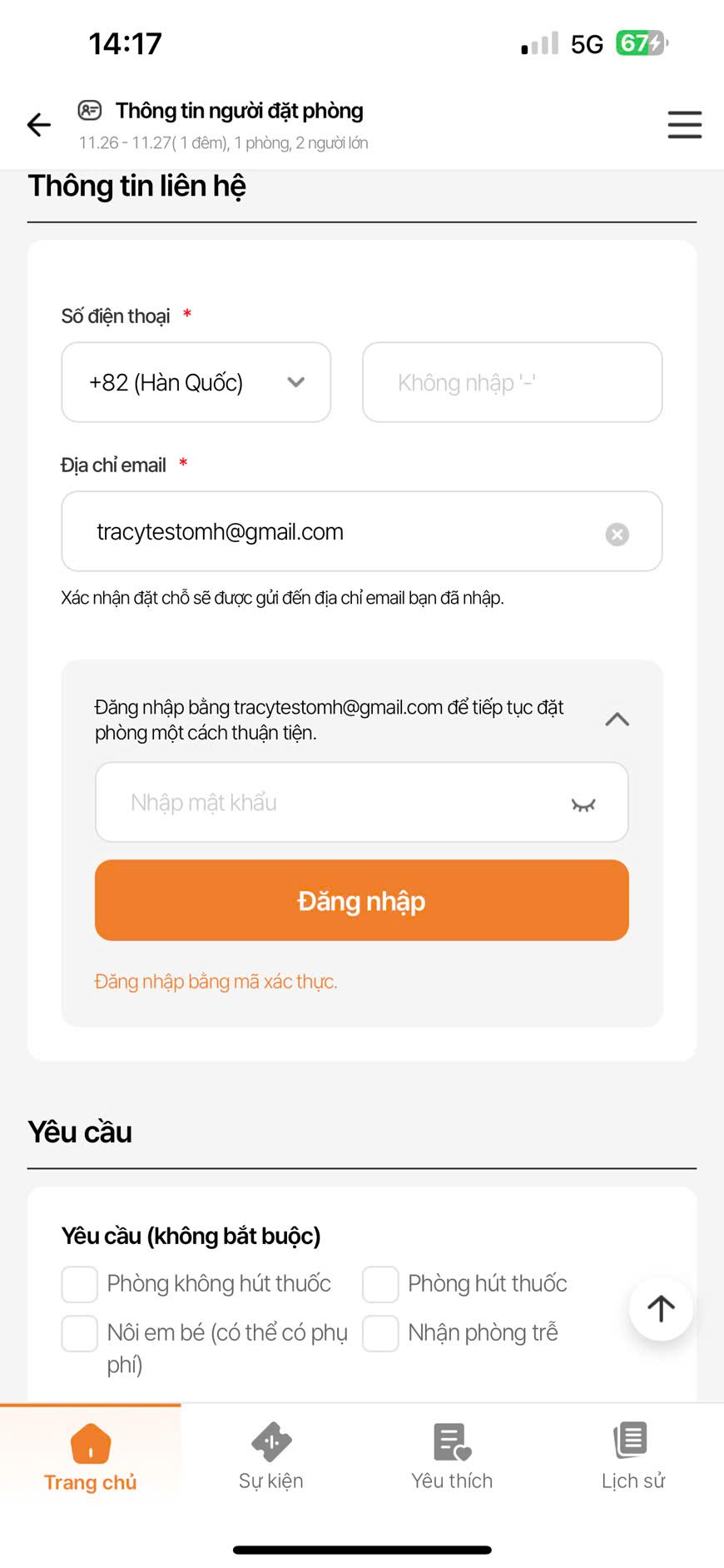
Task: Open the Yêu thích tab
Action: [452, 1457]
